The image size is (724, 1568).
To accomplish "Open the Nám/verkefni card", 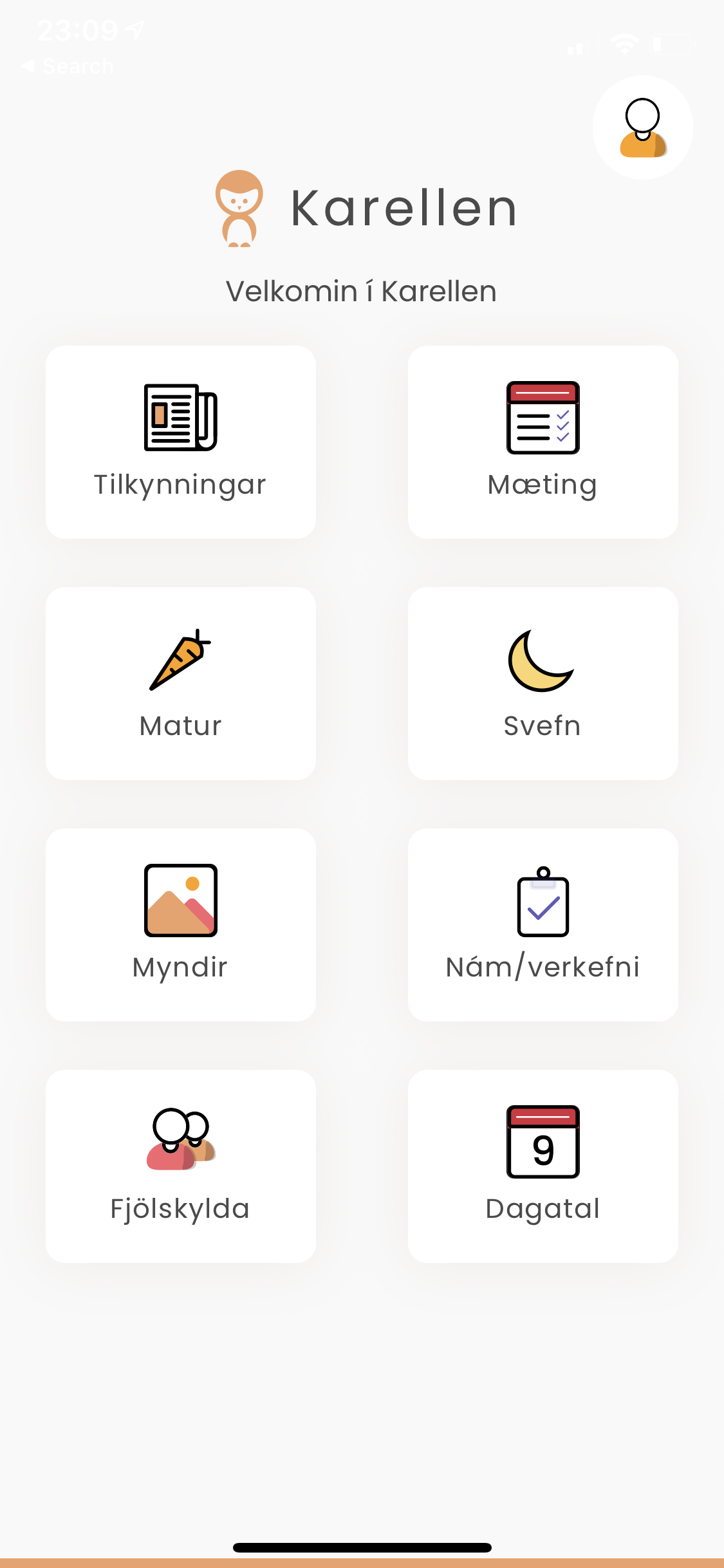I will pyautogui.click(x=543, y=925).
